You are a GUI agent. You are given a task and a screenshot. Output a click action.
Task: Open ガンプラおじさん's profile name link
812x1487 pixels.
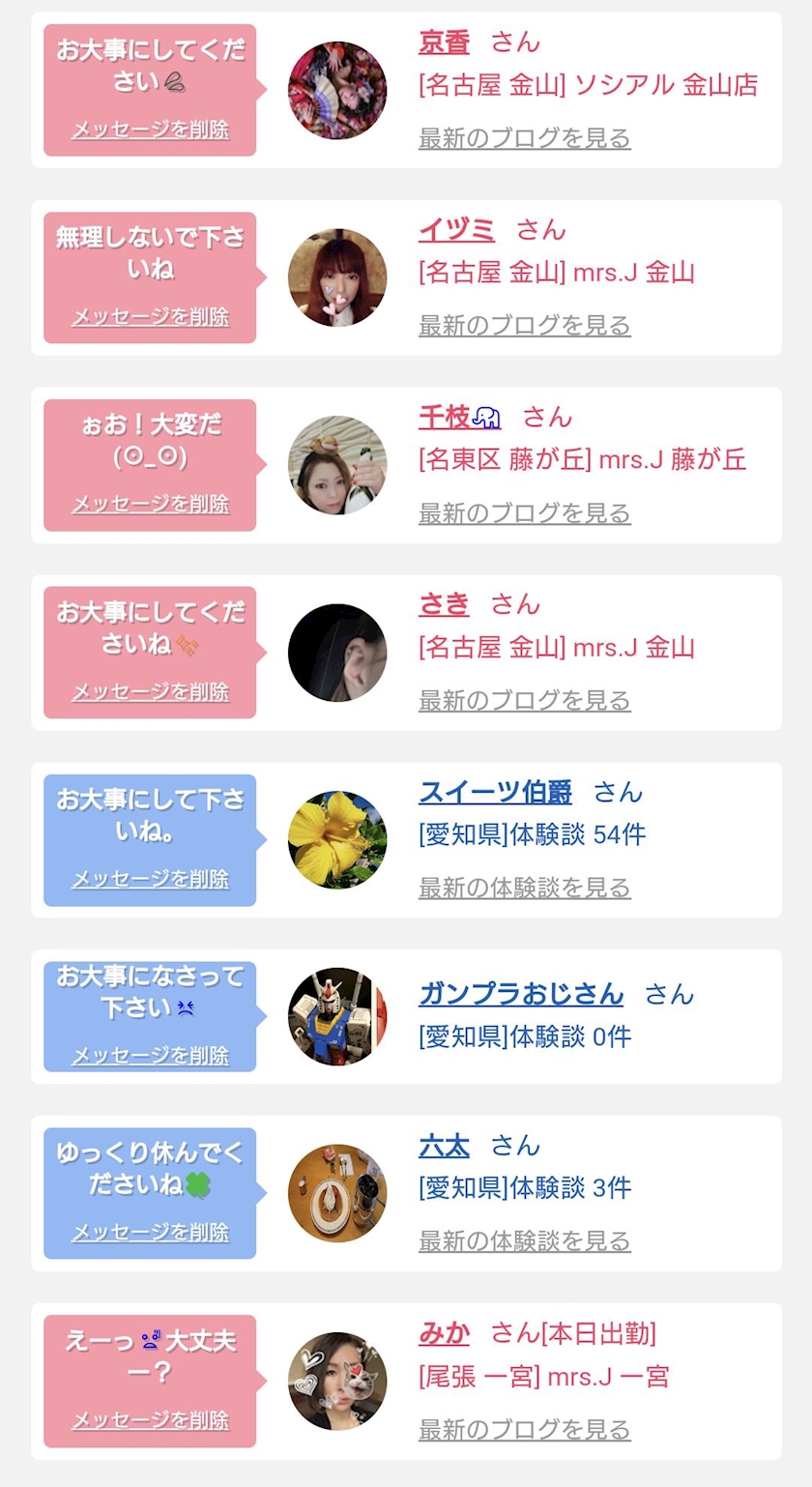521,994
